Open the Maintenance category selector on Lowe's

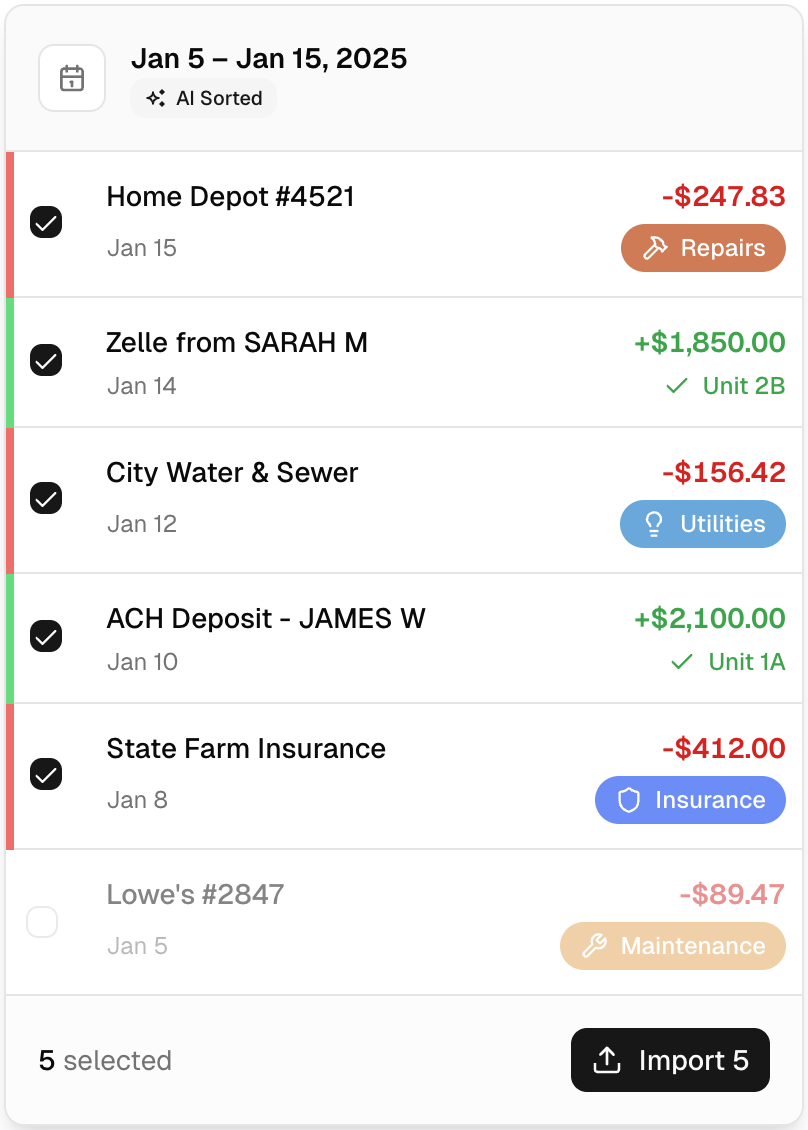pos(672,946)
